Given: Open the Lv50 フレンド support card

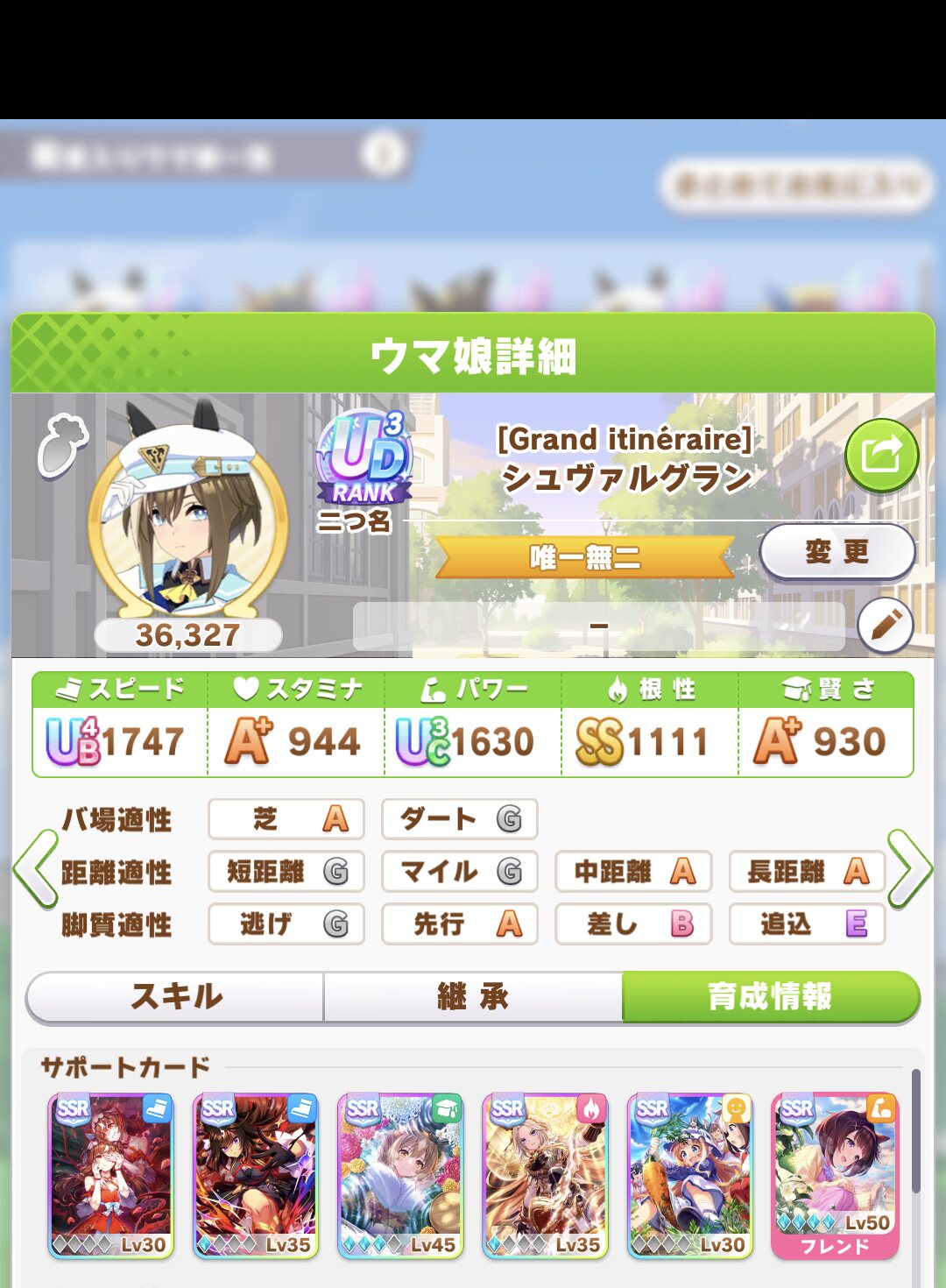Looking at the screenshot, I should (835, 1176).
